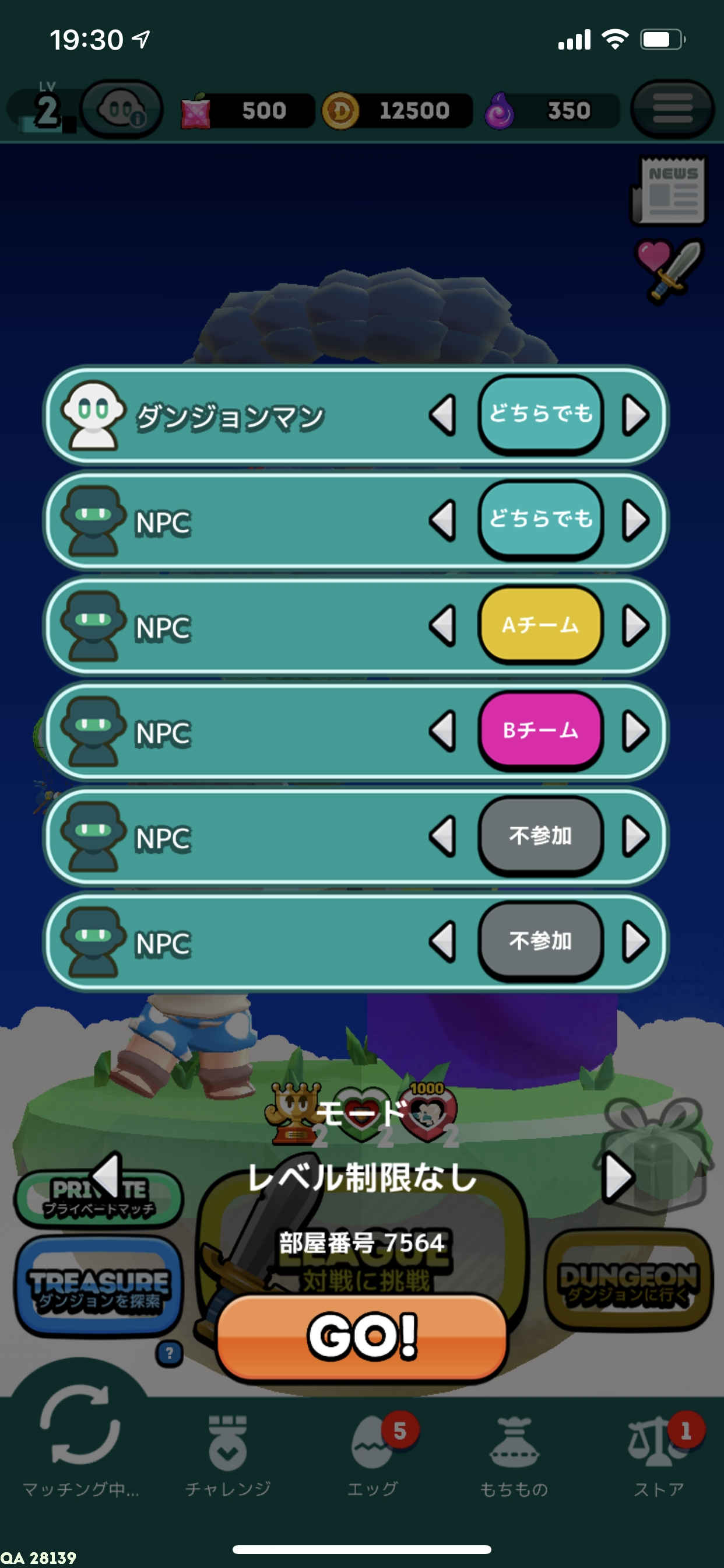Open the ストア tab
The image size is (724, 1568).
tap(659, 1455)
